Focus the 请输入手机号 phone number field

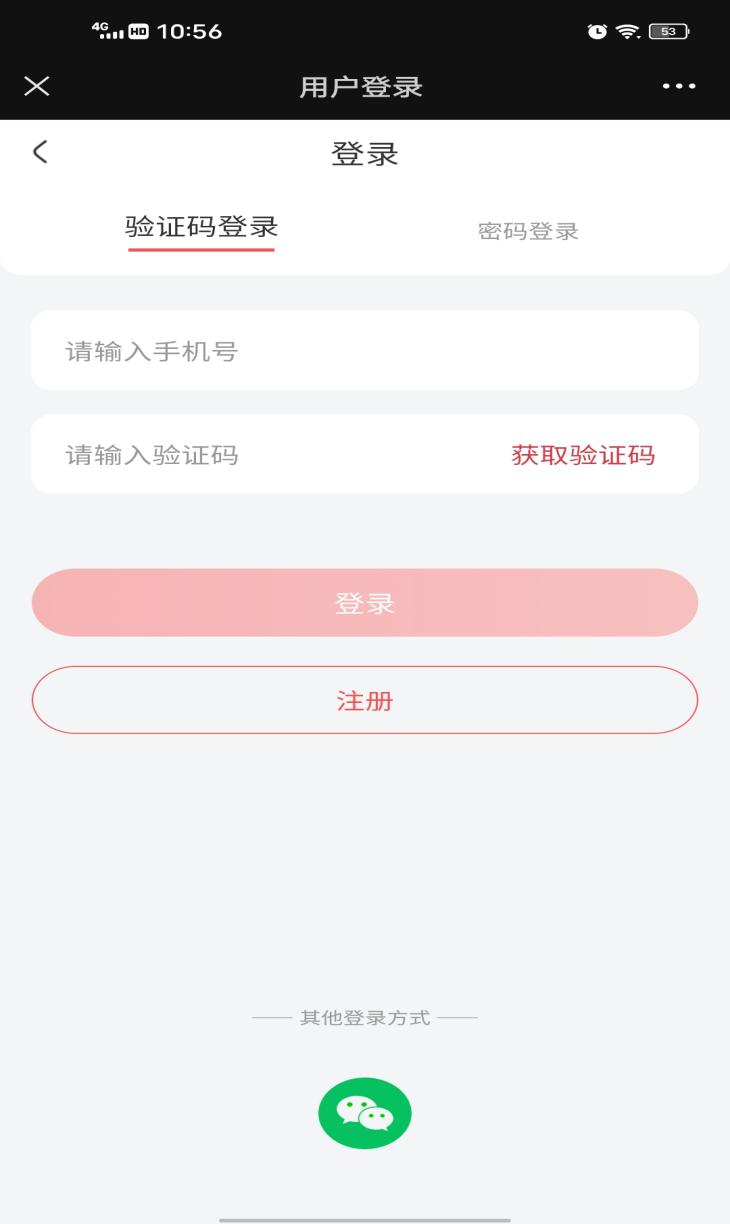pos(365,350)
